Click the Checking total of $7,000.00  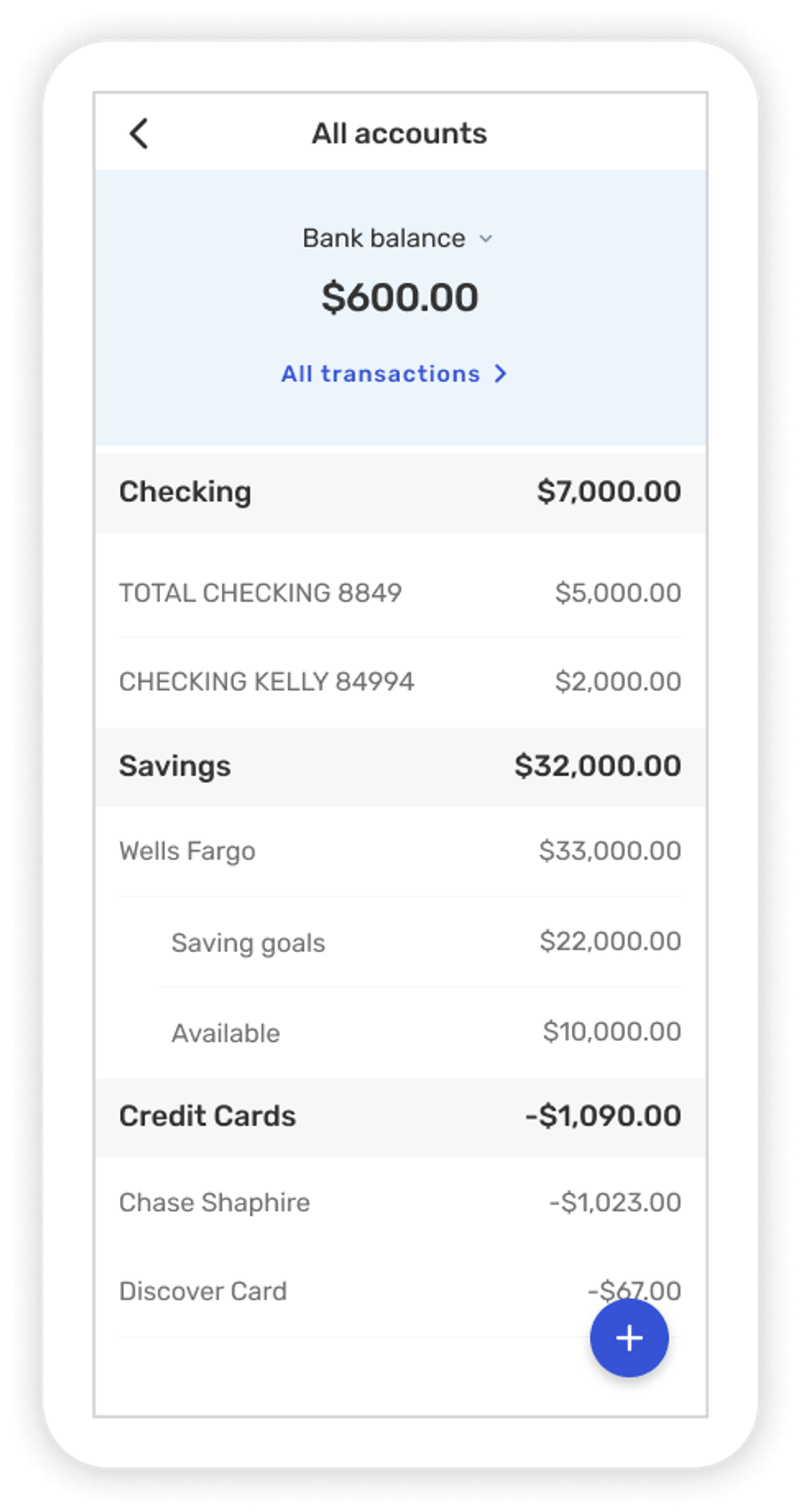click(x=609, y=492)
